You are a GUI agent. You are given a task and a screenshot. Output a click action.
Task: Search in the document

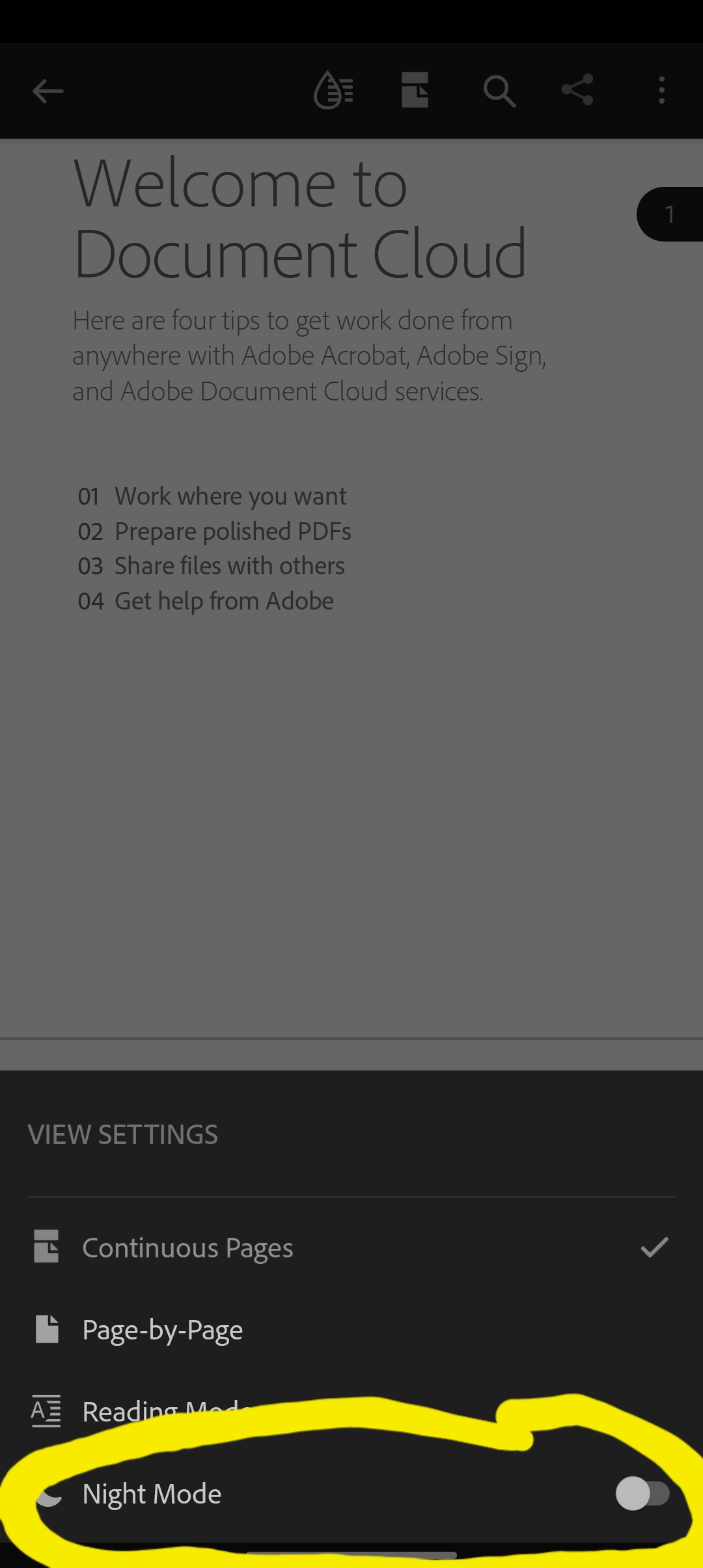point(499,91)
